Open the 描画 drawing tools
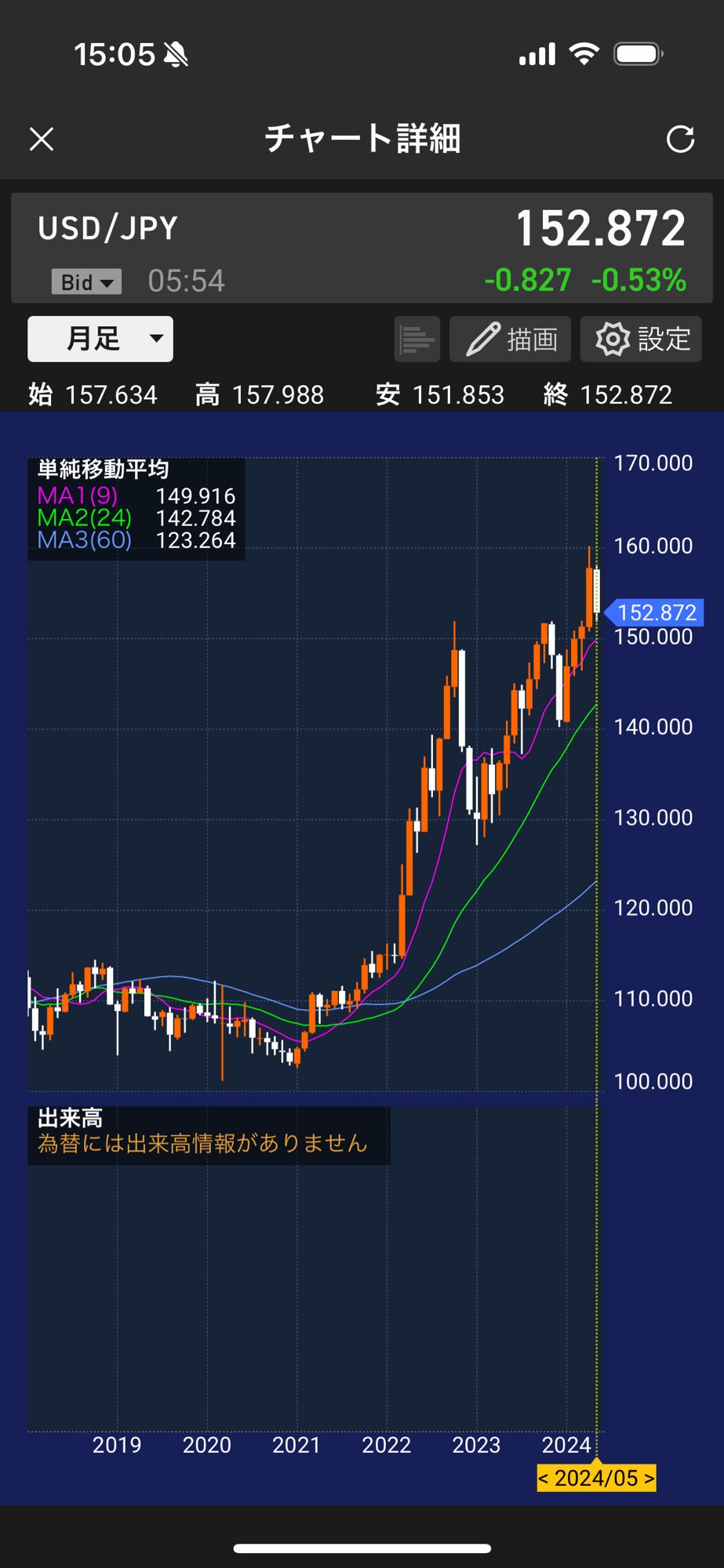This screenshot has height=1568, width=724. point(511,339)
